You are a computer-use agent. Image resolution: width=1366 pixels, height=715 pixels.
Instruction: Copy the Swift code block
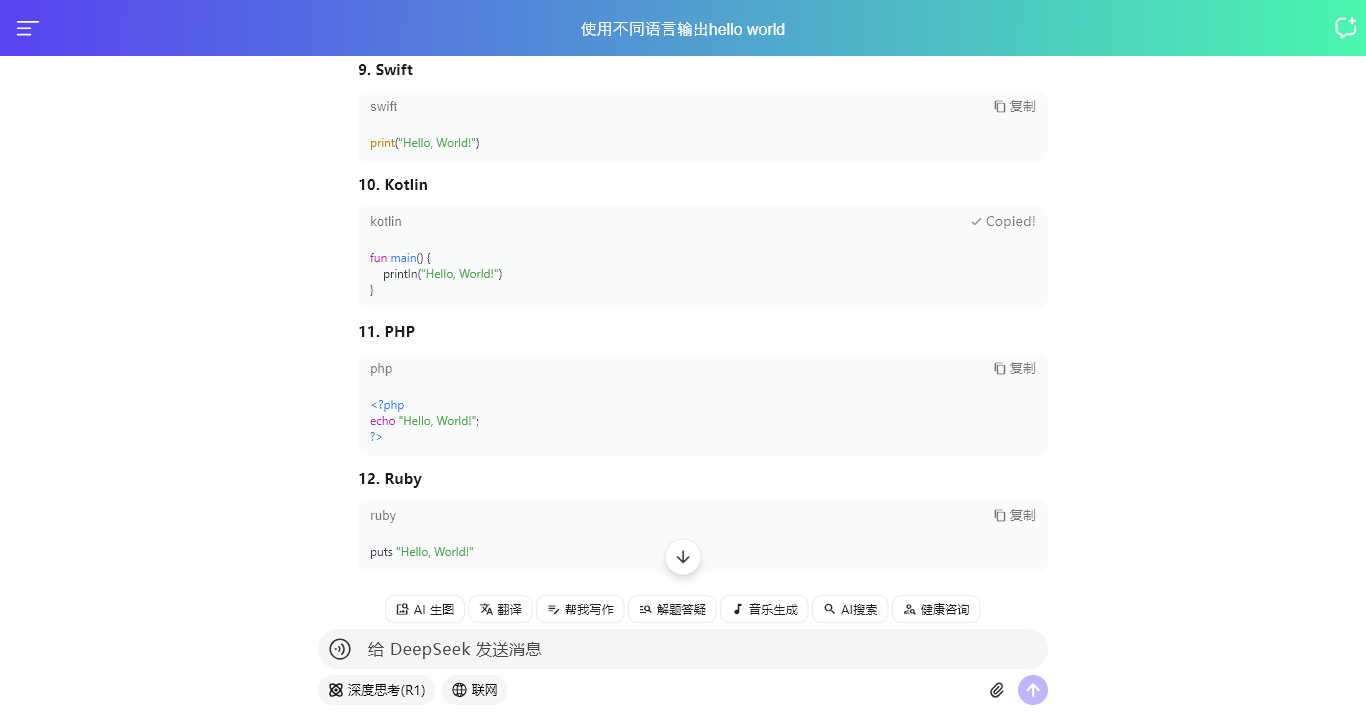click(1014, 106)
